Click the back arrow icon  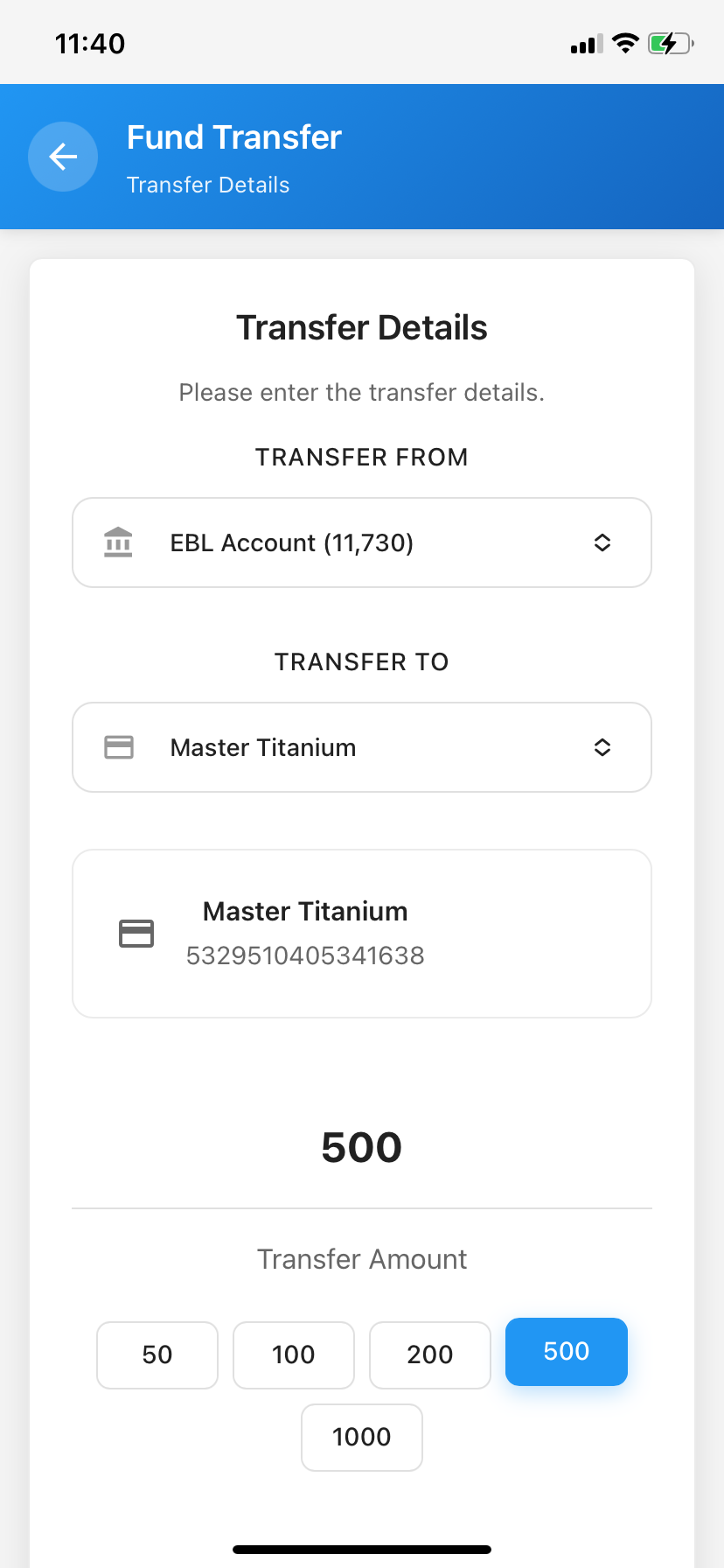click(x=62, y=157)
